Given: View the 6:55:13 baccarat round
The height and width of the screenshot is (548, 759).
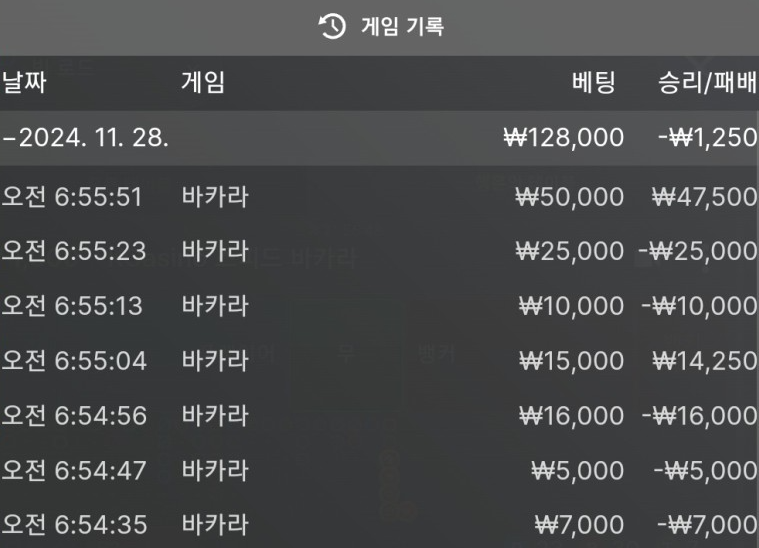Looking at the screenshot, I should (x=379, y=306).
